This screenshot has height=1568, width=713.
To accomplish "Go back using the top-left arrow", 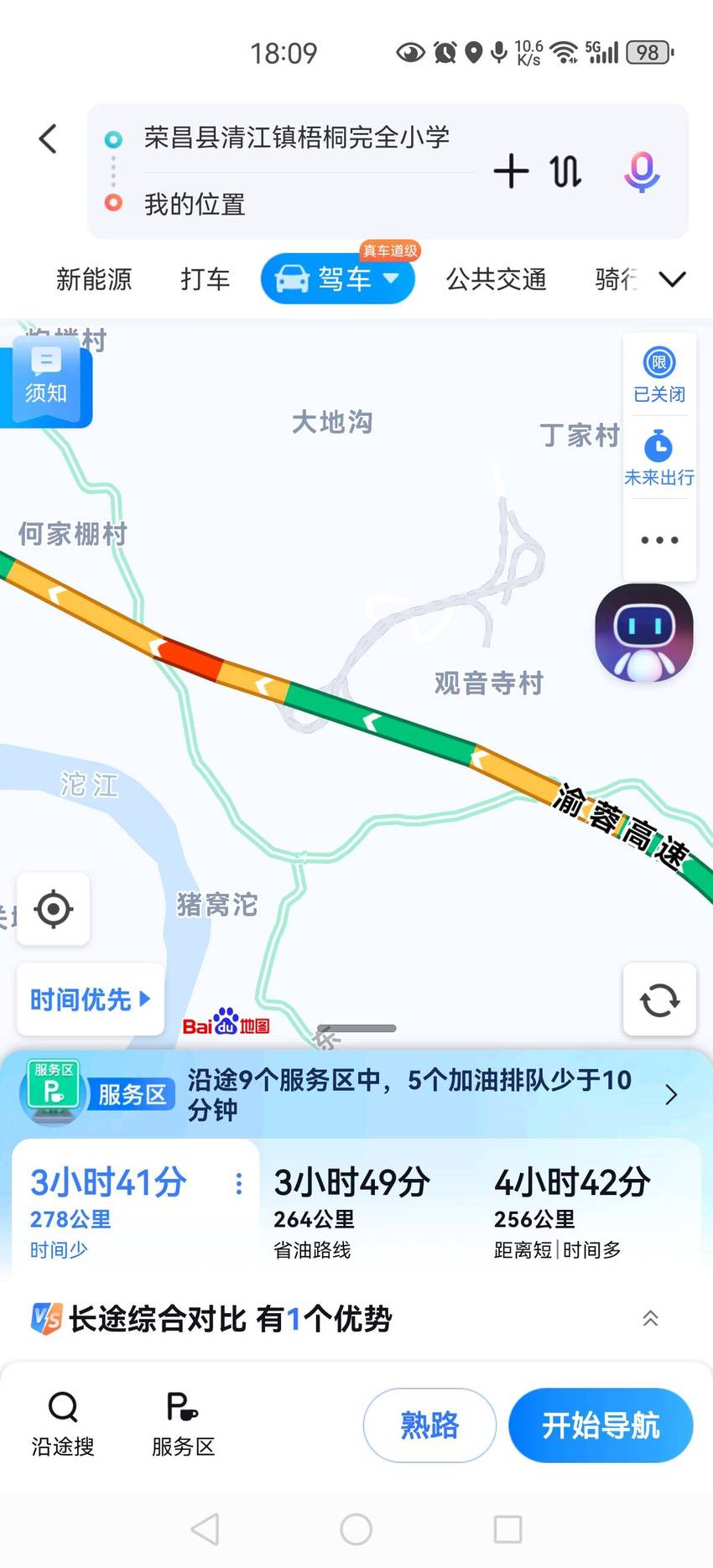I will click(49, 138).
